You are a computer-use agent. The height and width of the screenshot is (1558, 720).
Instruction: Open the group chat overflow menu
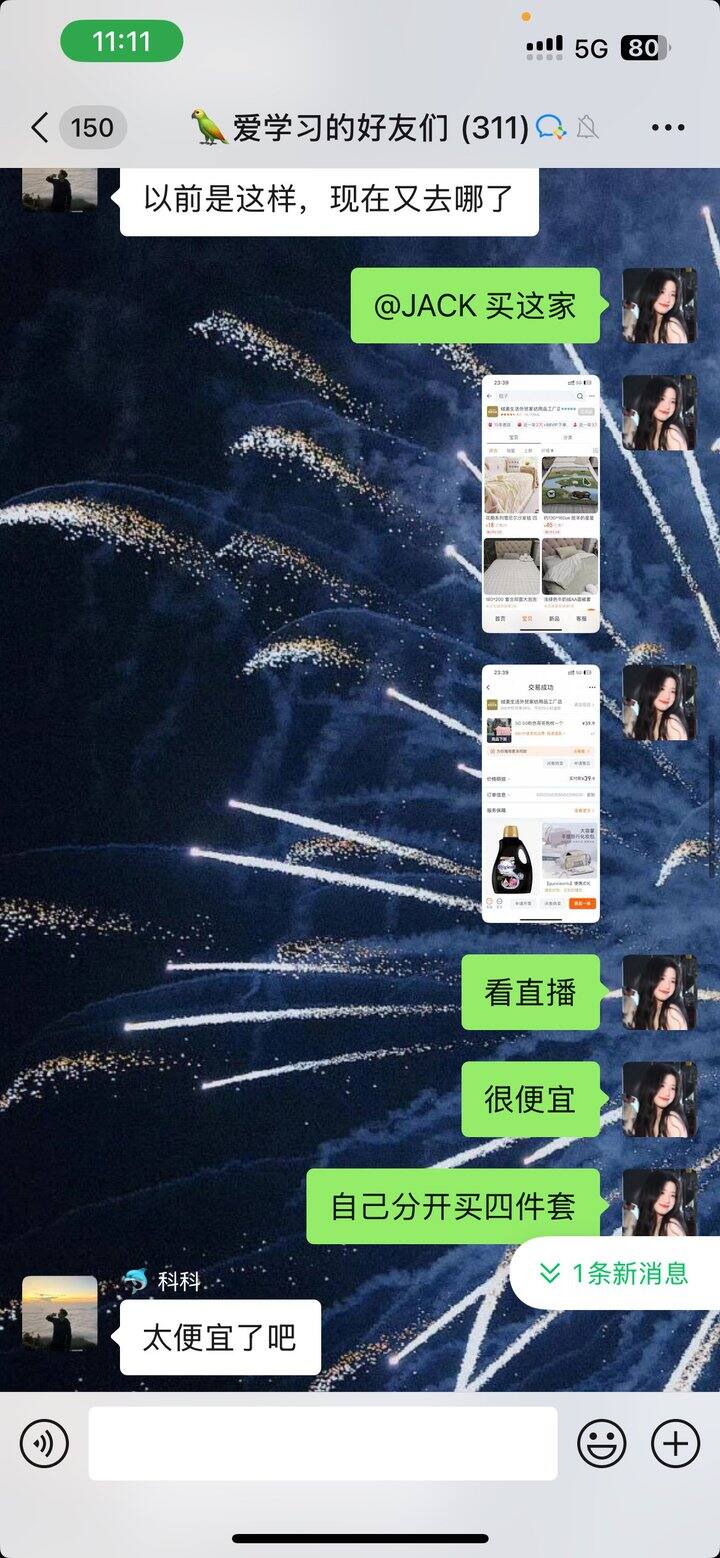click(x=667, y=128)
